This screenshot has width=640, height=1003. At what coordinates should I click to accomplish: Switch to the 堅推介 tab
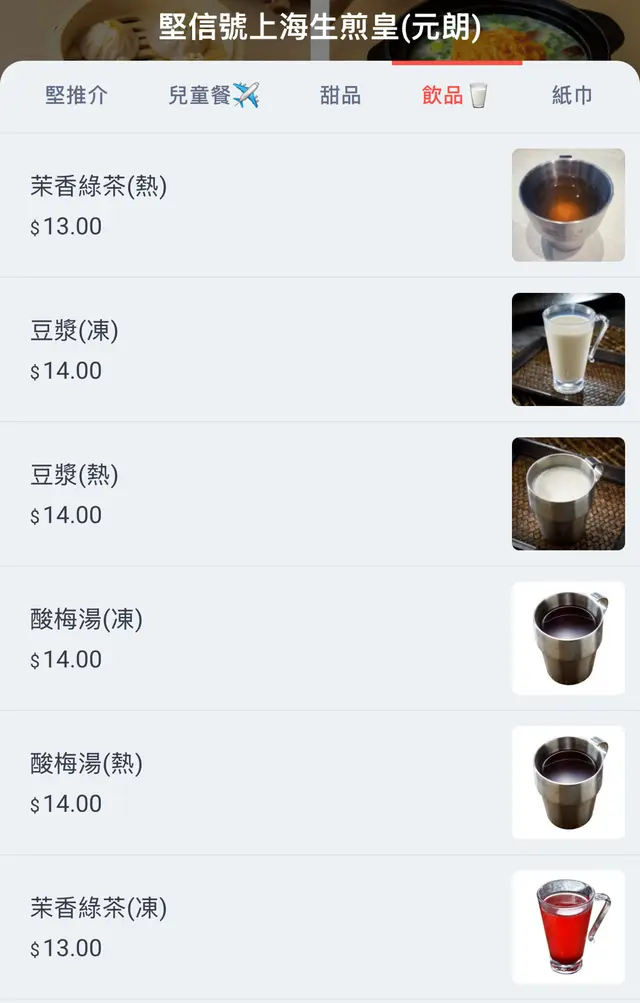pos(76,96)
